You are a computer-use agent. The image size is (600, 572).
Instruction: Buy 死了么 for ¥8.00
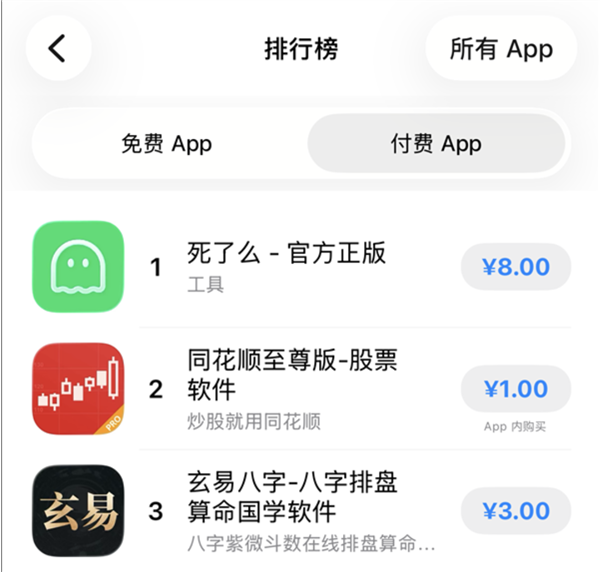(515, 267)
